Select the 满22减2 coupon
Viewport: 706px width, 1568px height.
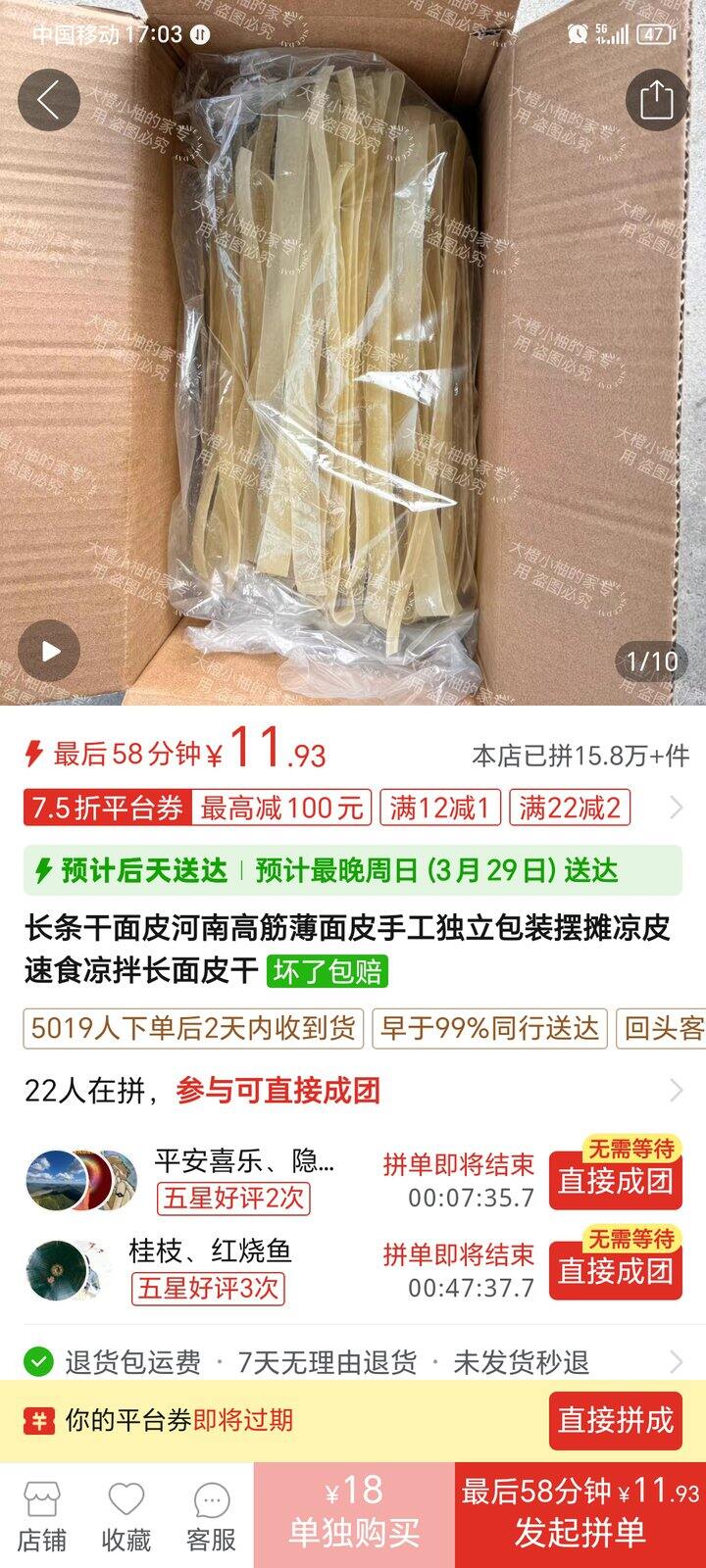click(x=569, y=808)
